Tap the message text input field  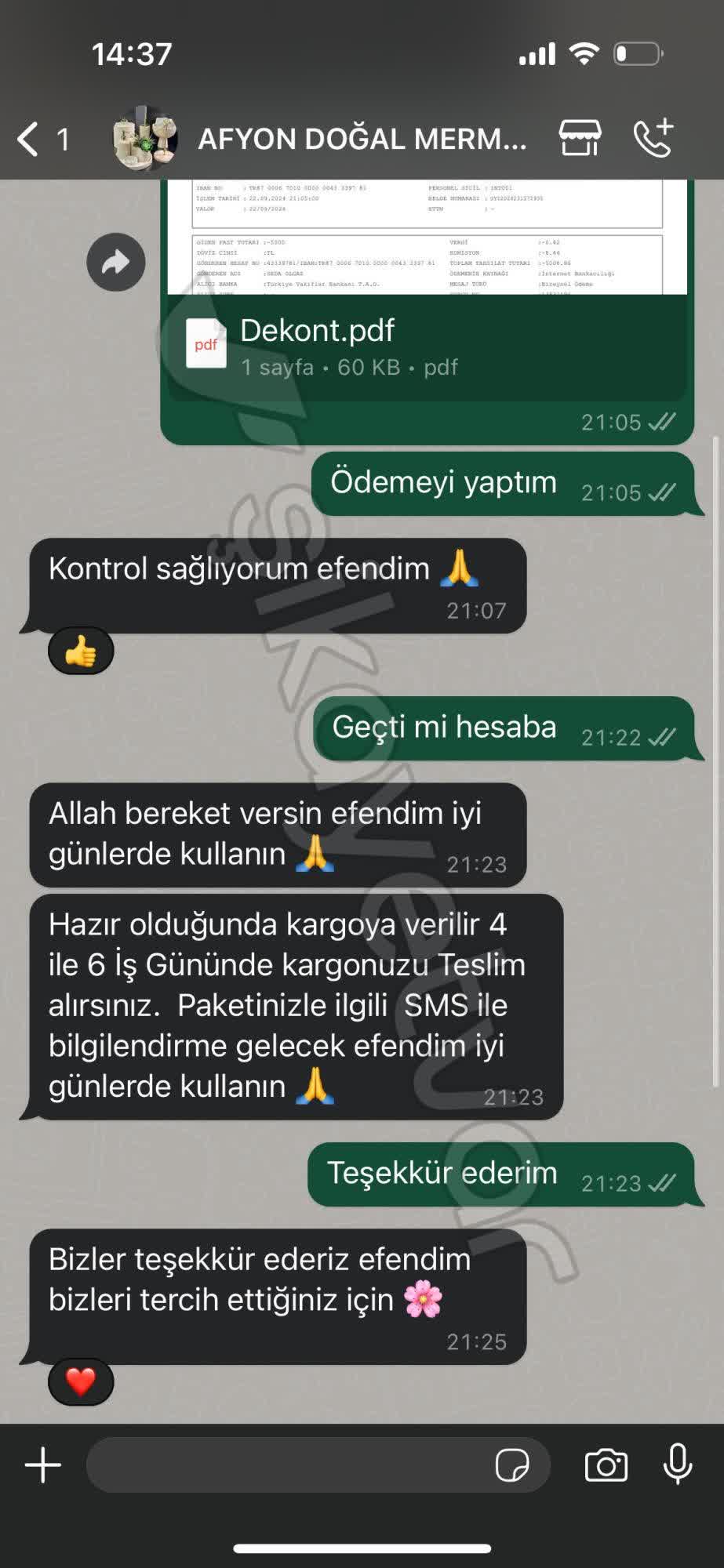click(298, 1466)
